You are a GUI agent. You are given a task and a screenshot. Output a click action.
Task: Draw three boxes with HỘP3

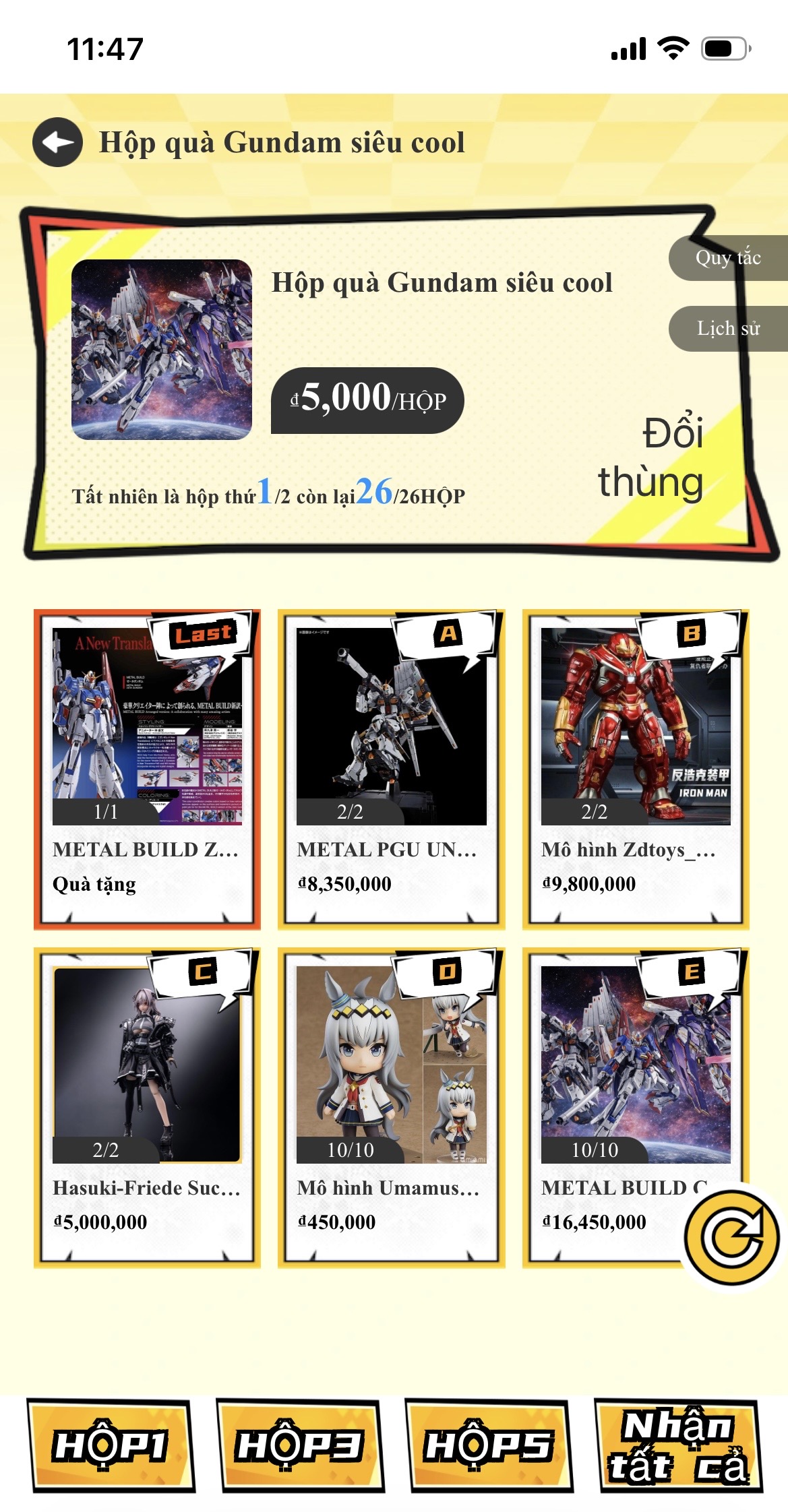pos(299,1445)
